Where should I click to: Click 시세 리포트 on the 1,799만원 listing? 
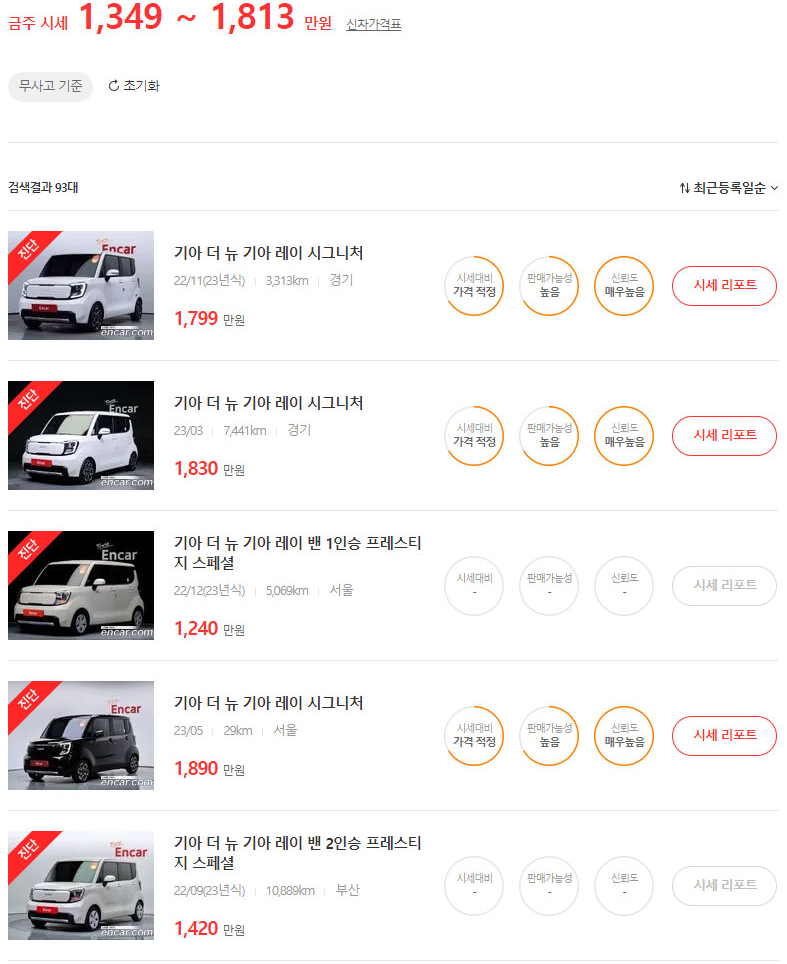coord(724,286)
